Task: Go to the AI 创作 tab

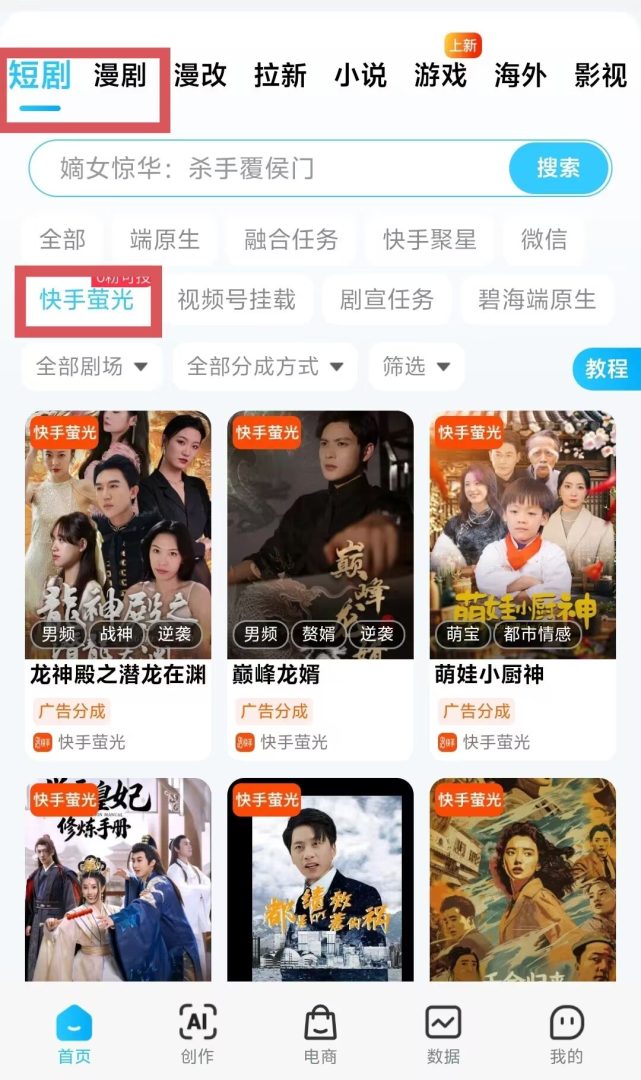Action: [197, 1035]
